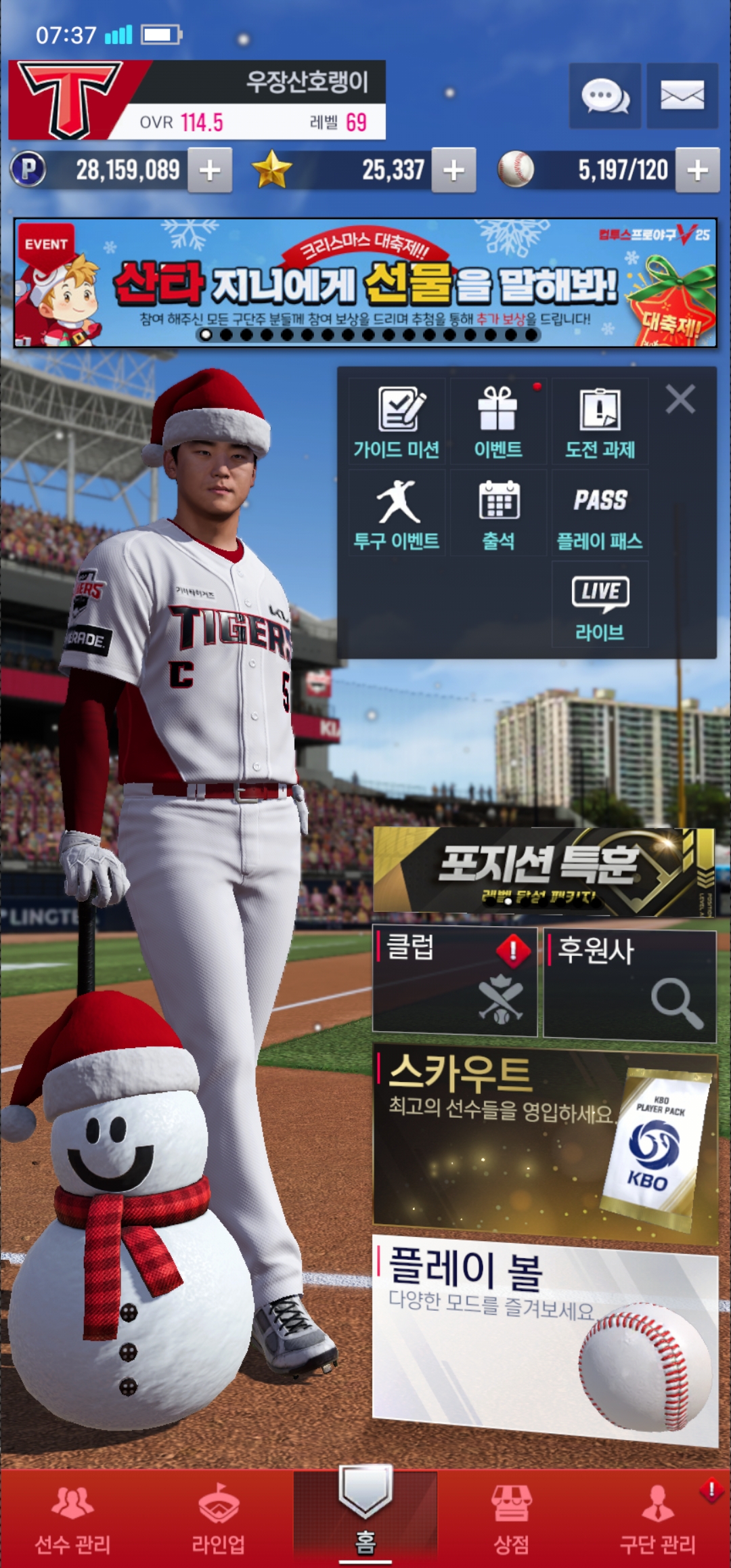The height and width of the screenshot is (1568, 731).
Task: Open 도전 과제 challenges
Action: point(600,421)
